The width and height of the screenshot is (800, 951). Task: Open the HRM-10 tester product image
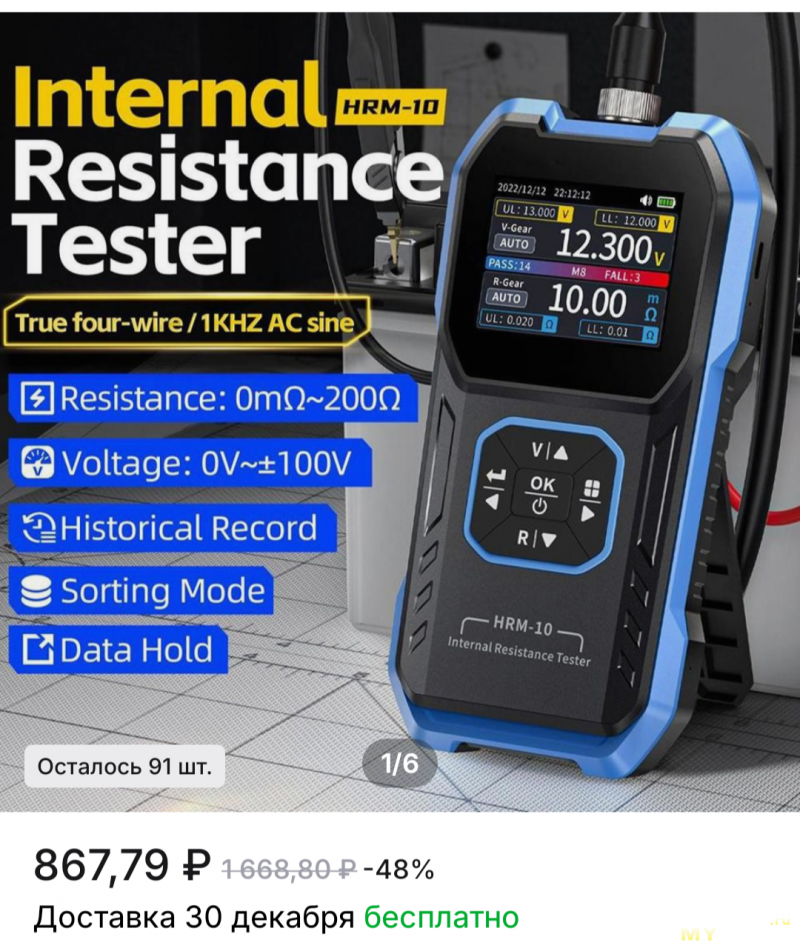[x=400, y=400]
